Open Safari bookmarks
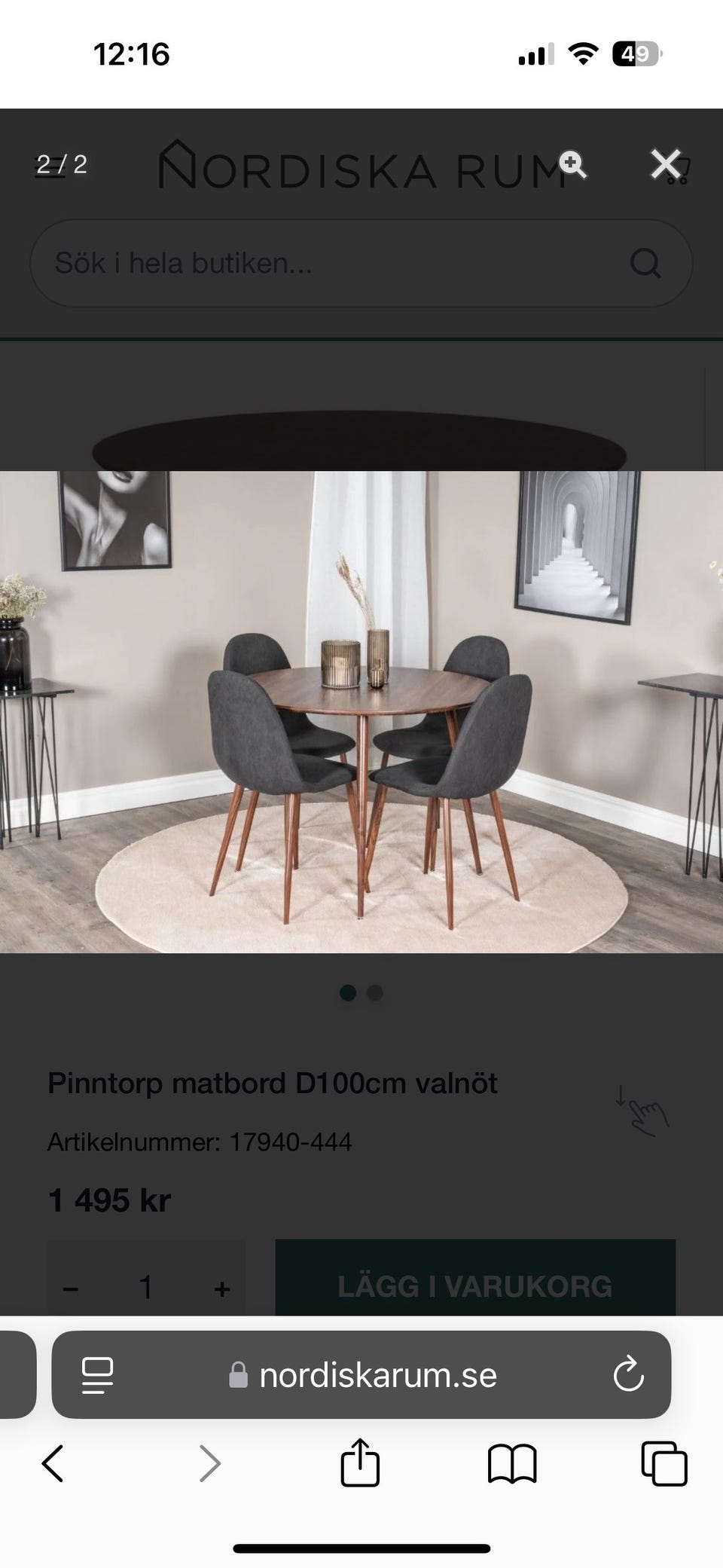 512,1463
